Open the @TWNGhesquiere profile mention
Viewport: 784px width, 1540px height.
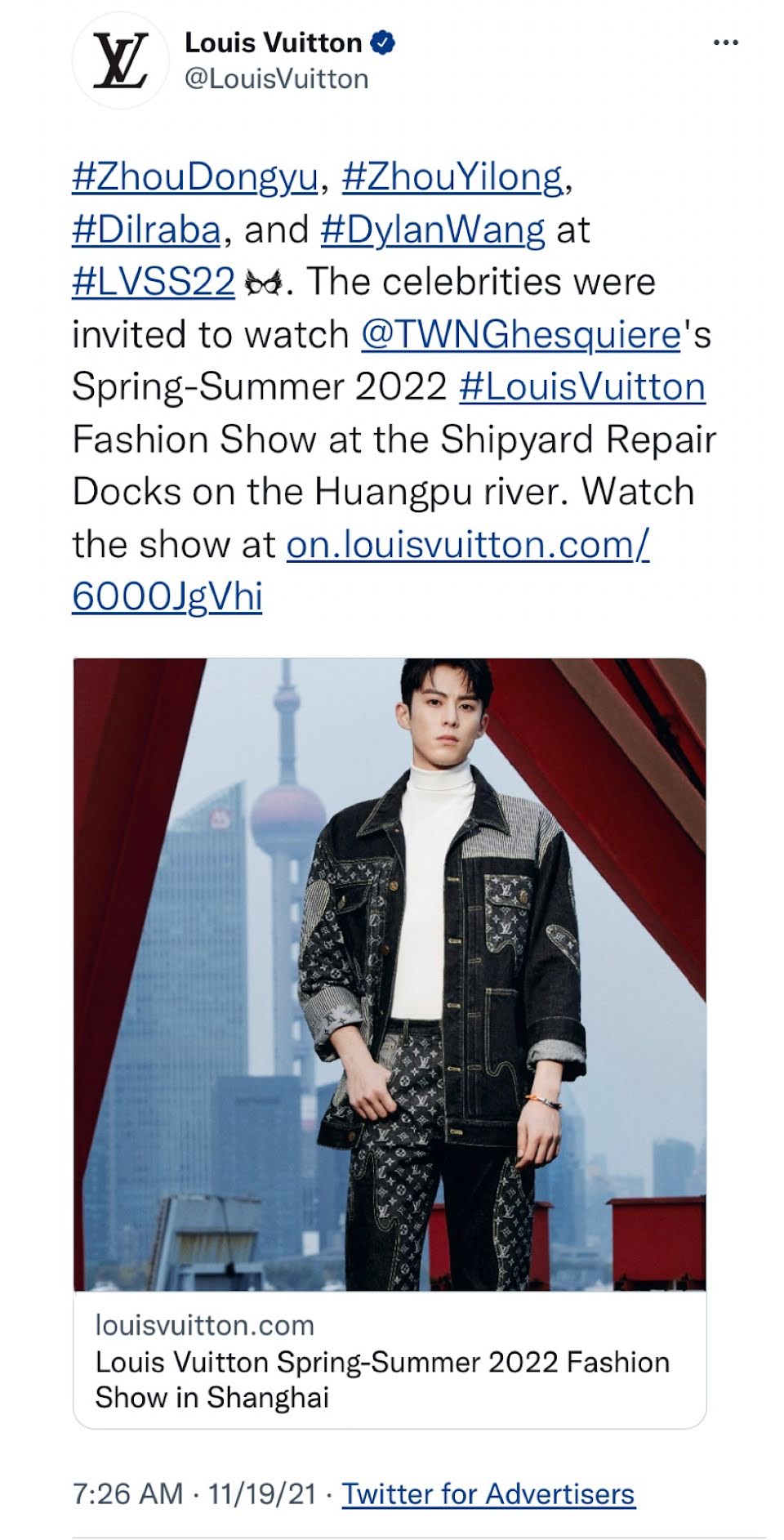coord(521,334)
